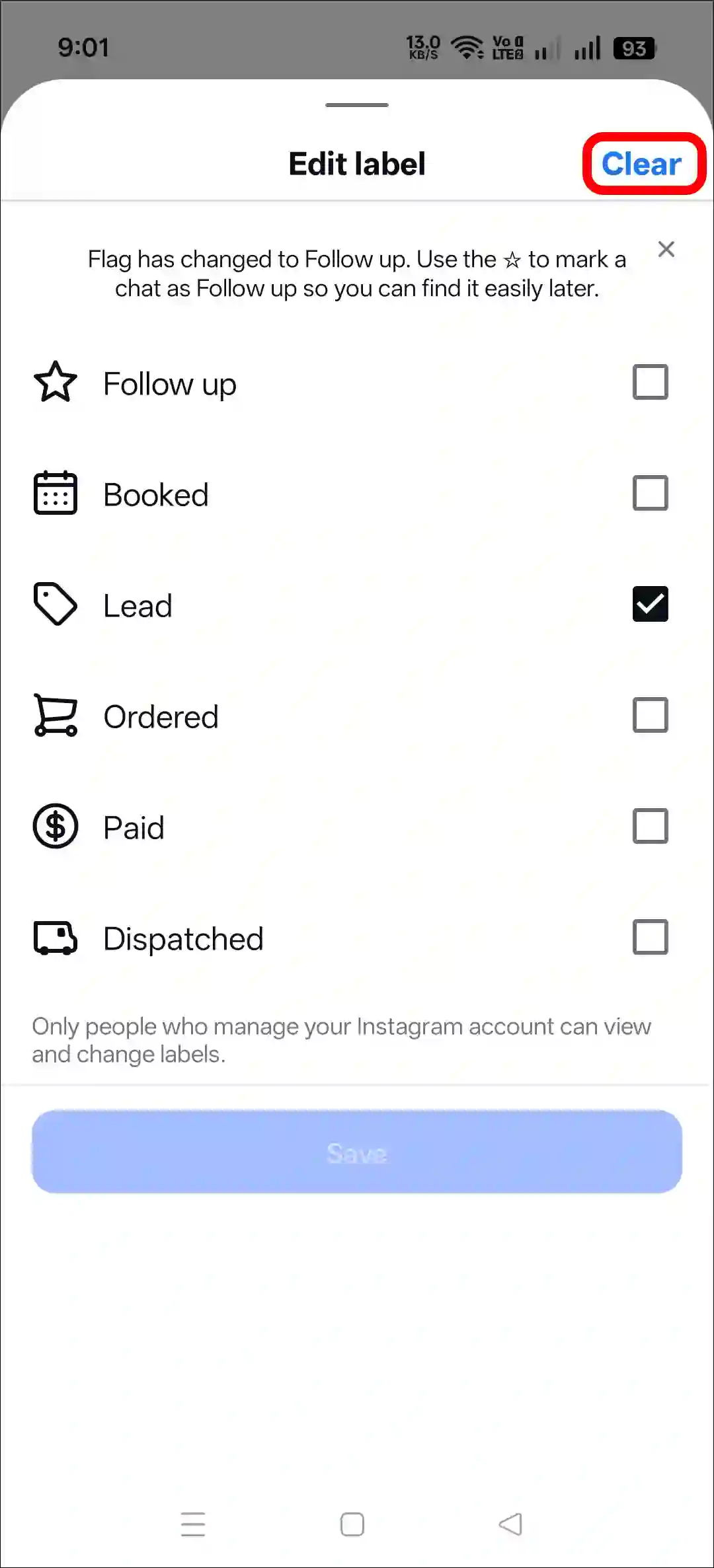Tap the star icon beside Follow up
The width and height of the screenshot is (714, 1568).
click(x=56, y=382)
